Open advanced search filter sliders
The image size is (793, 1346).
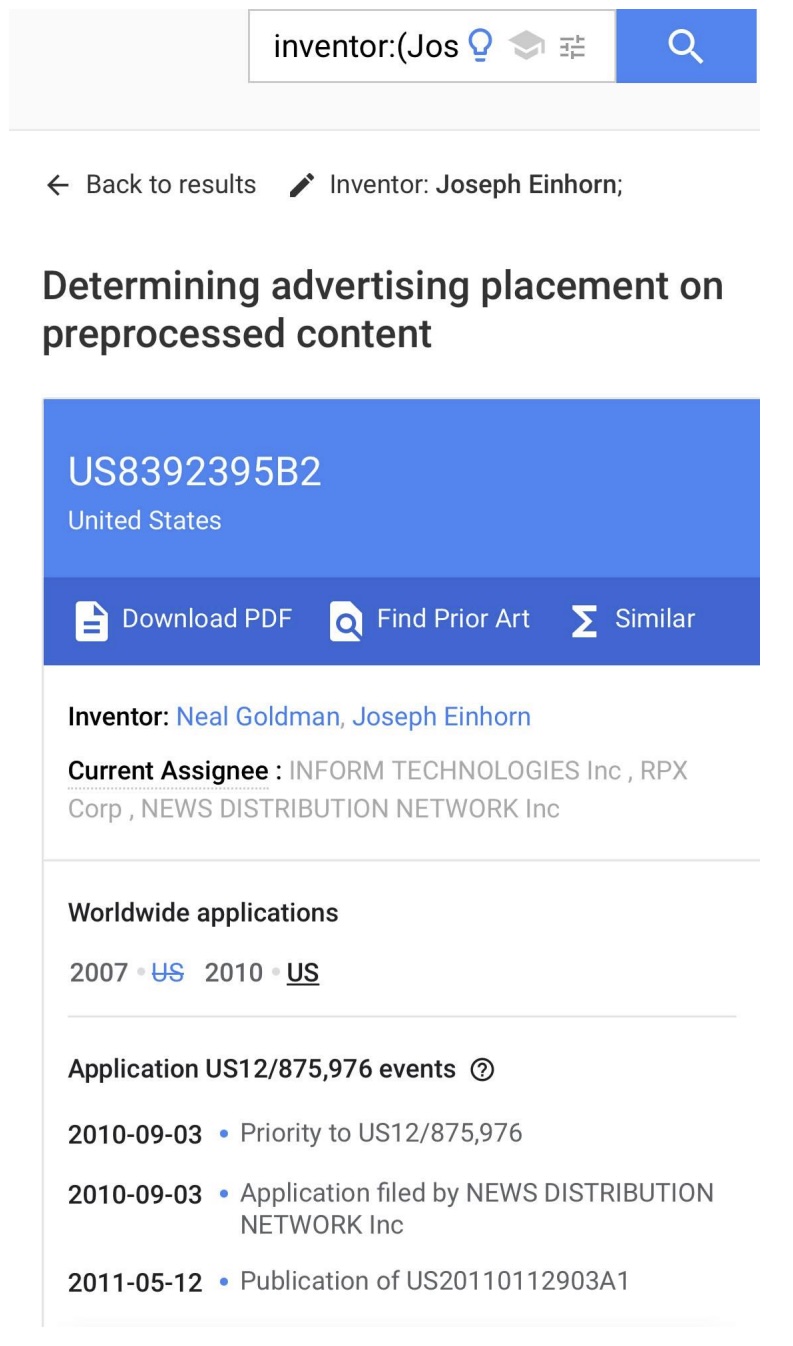click(x=572, y=46)
